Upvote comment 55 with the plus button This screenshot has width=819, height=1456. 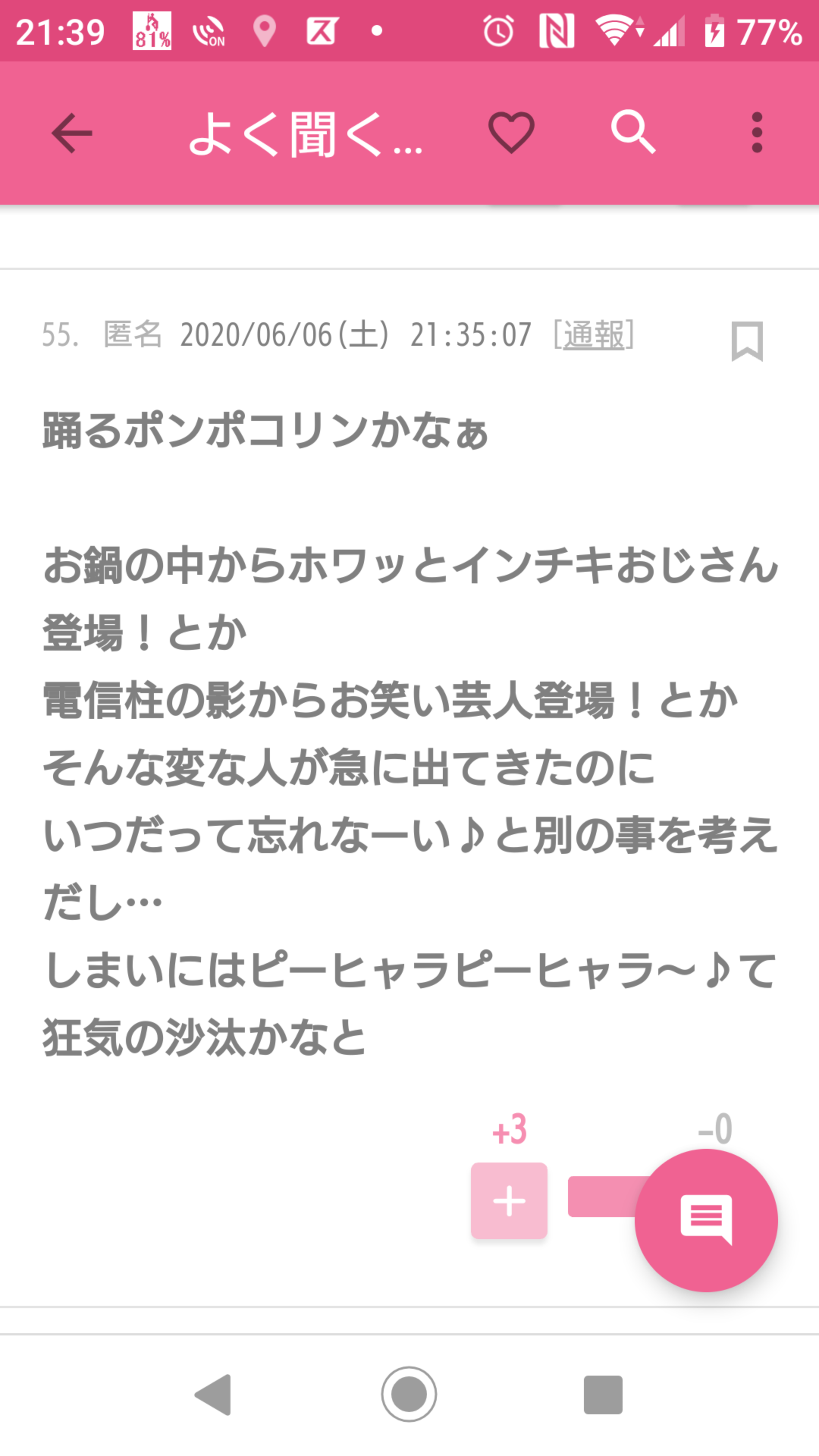coord(509,1201)
